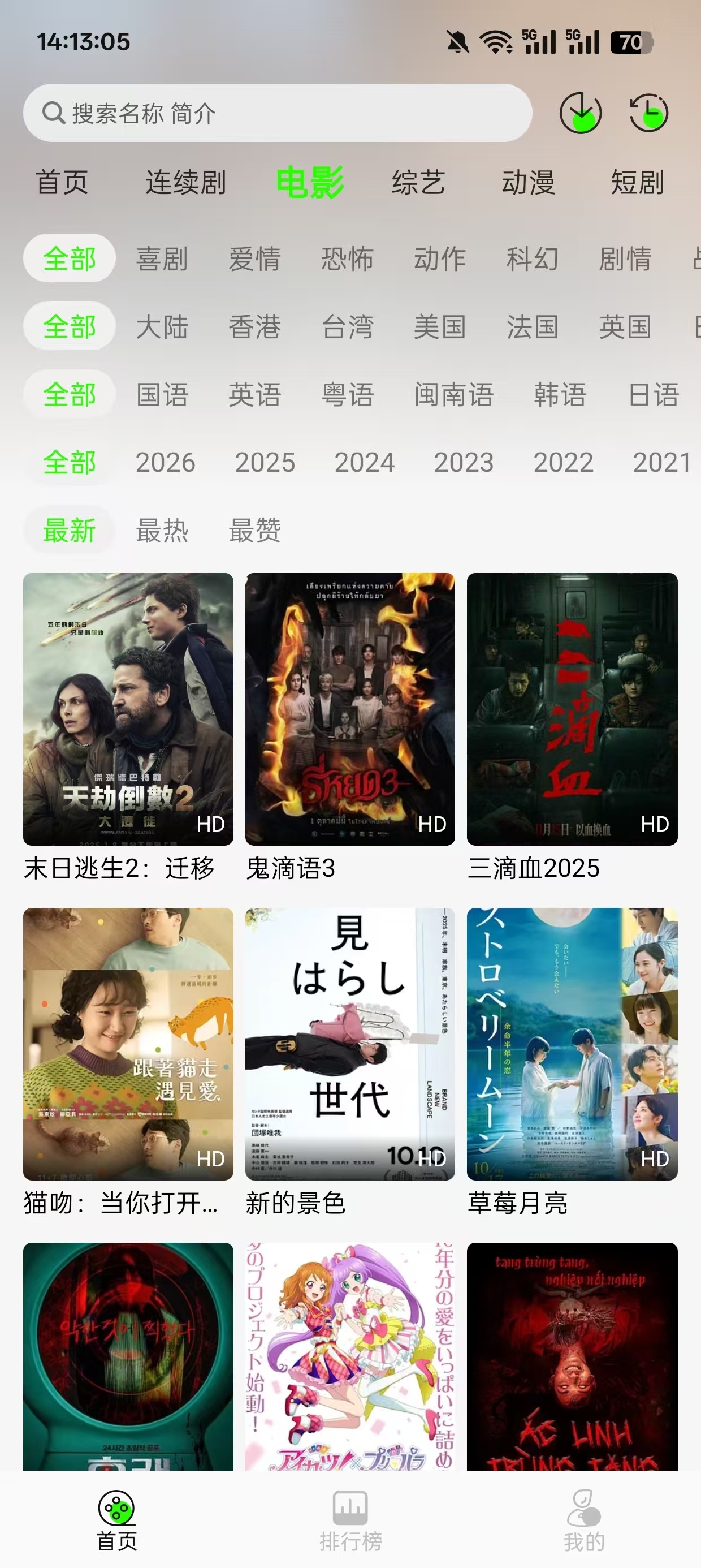The width and height of the screenshot is (701, 1568).
Task: Open rankings via the 排行榜 chart icon
Action: click(350, 1501)
